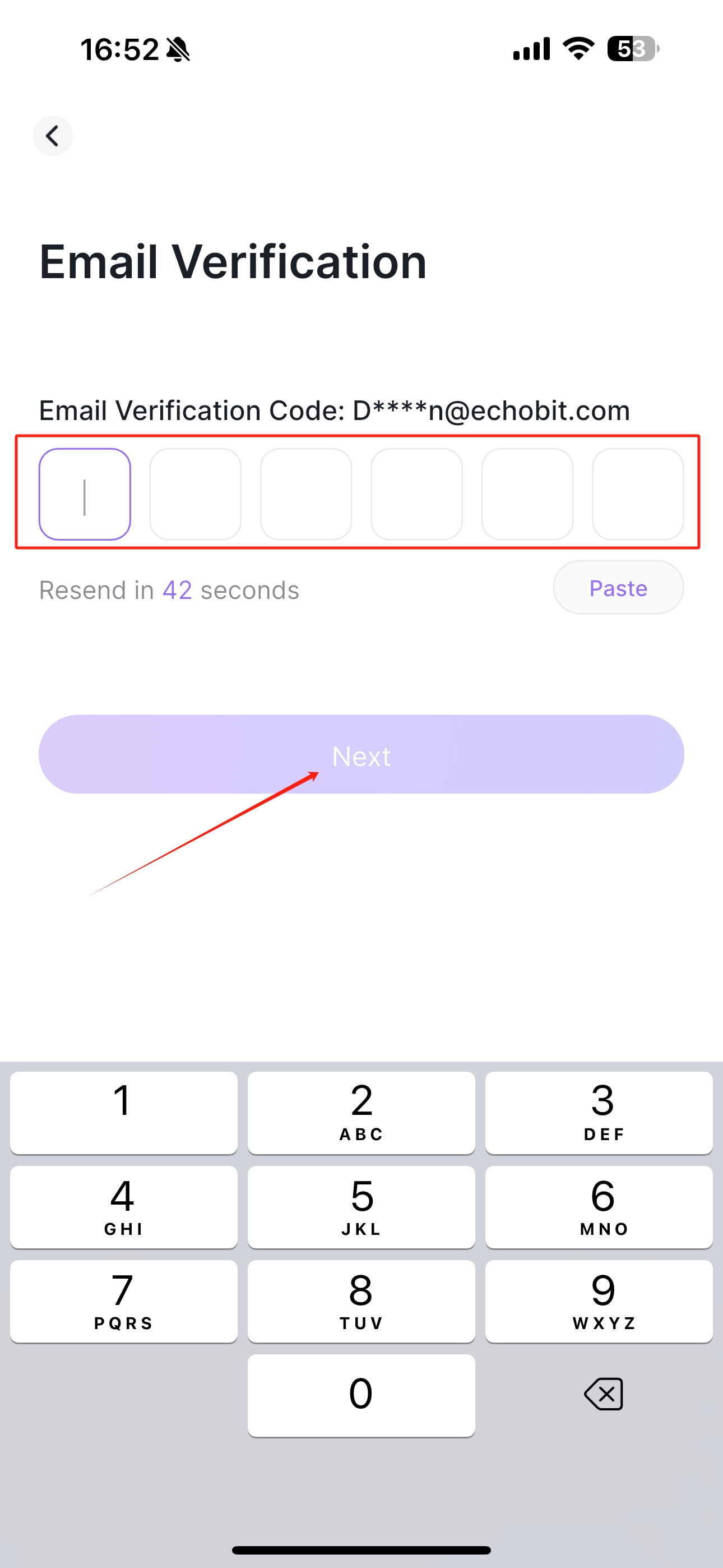This screenshot has width=723, height=1568.
Task: Go back using the top arrow
Action: point(53,136)
